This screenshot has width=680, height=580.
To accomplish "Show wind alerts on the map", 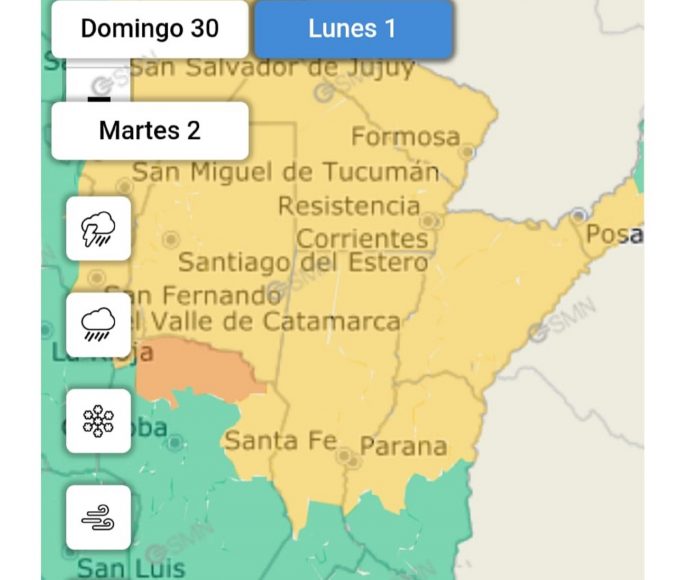I will 98,517.
